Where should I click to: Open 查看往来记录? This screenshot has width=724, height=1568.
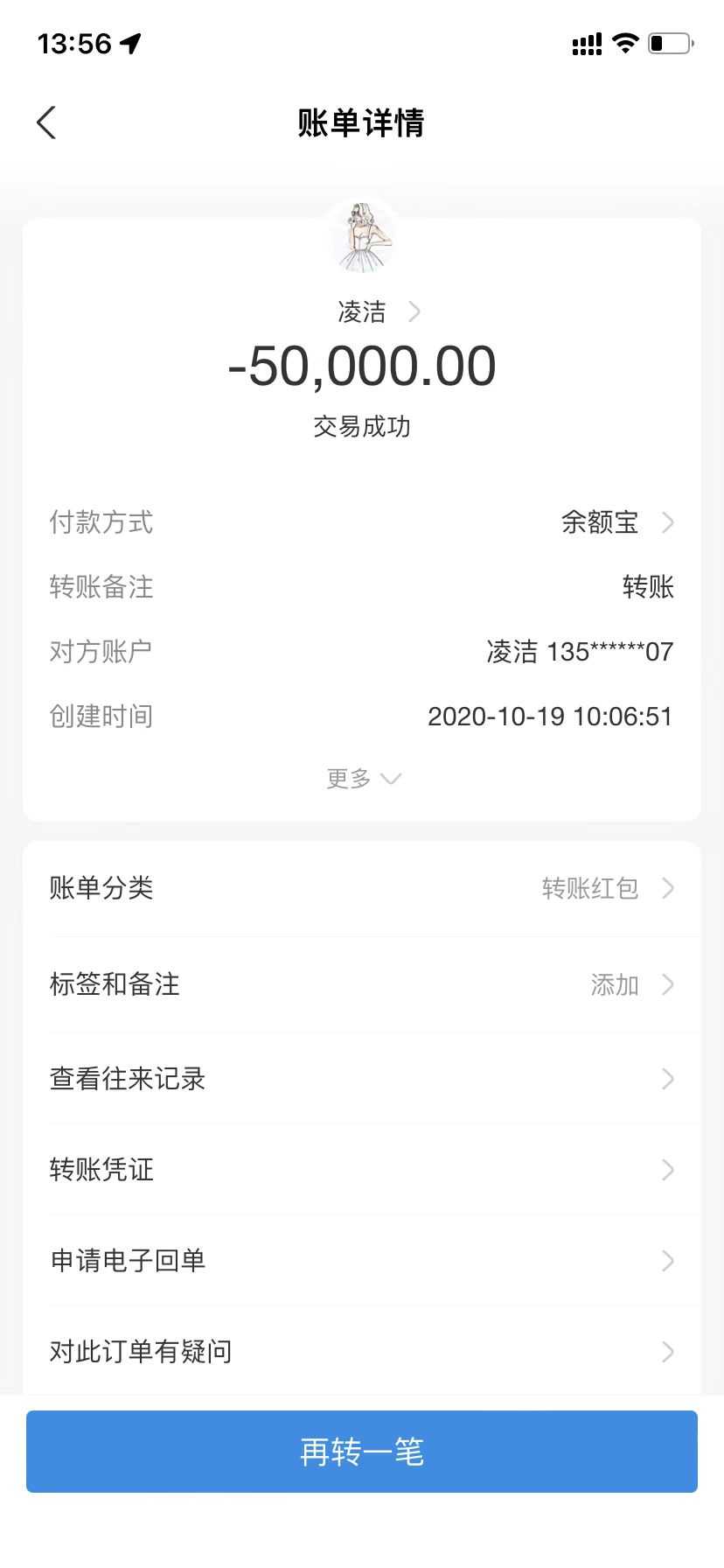[362, 1079]
